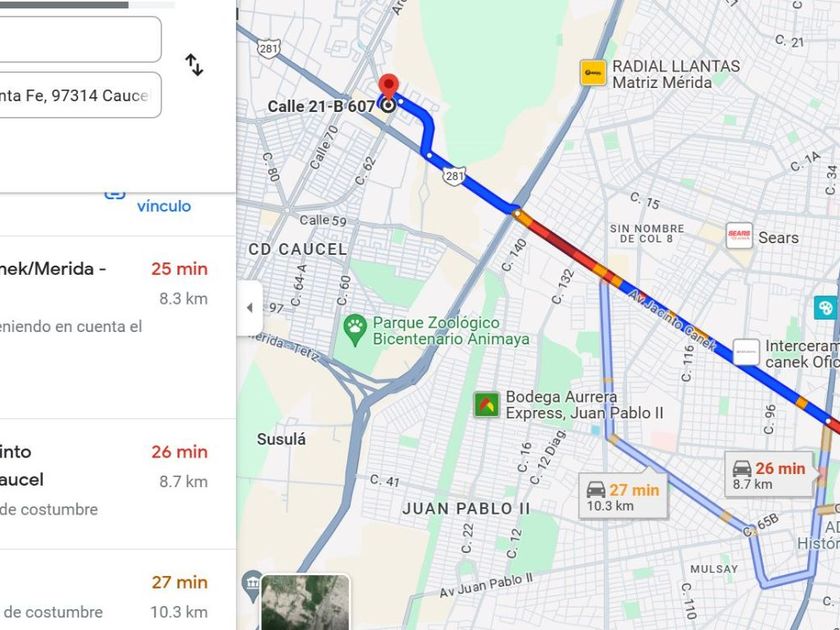840x630 pixels.
Task: Open Bodega Aurrera Express, Juan Pablo II marker
Action: [x=486, y=404]
